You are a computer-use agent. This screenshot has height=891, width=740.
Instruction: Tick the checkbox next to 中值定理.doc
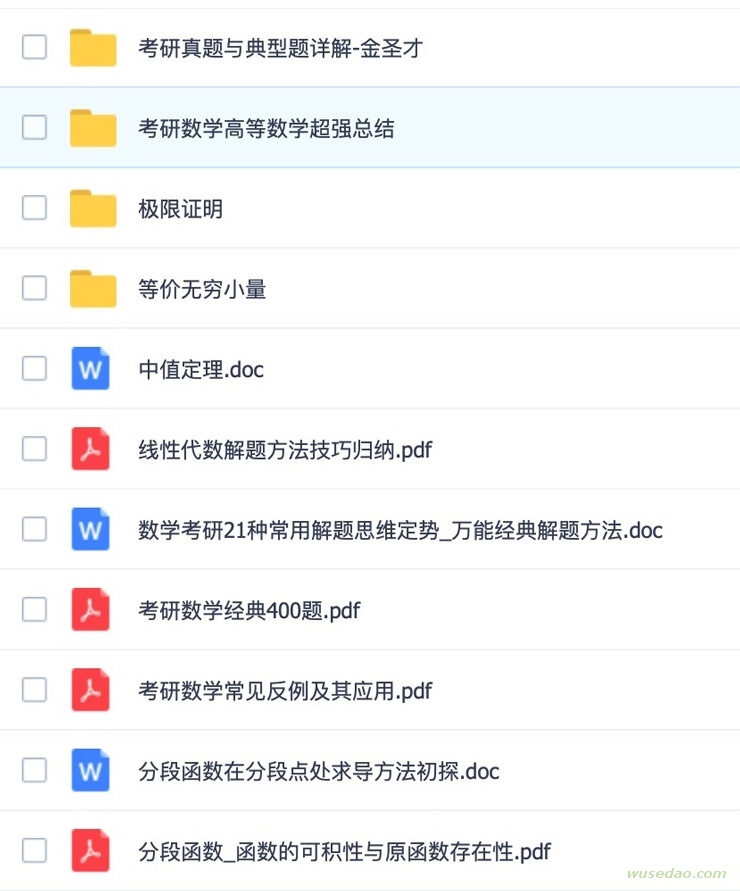34,369
